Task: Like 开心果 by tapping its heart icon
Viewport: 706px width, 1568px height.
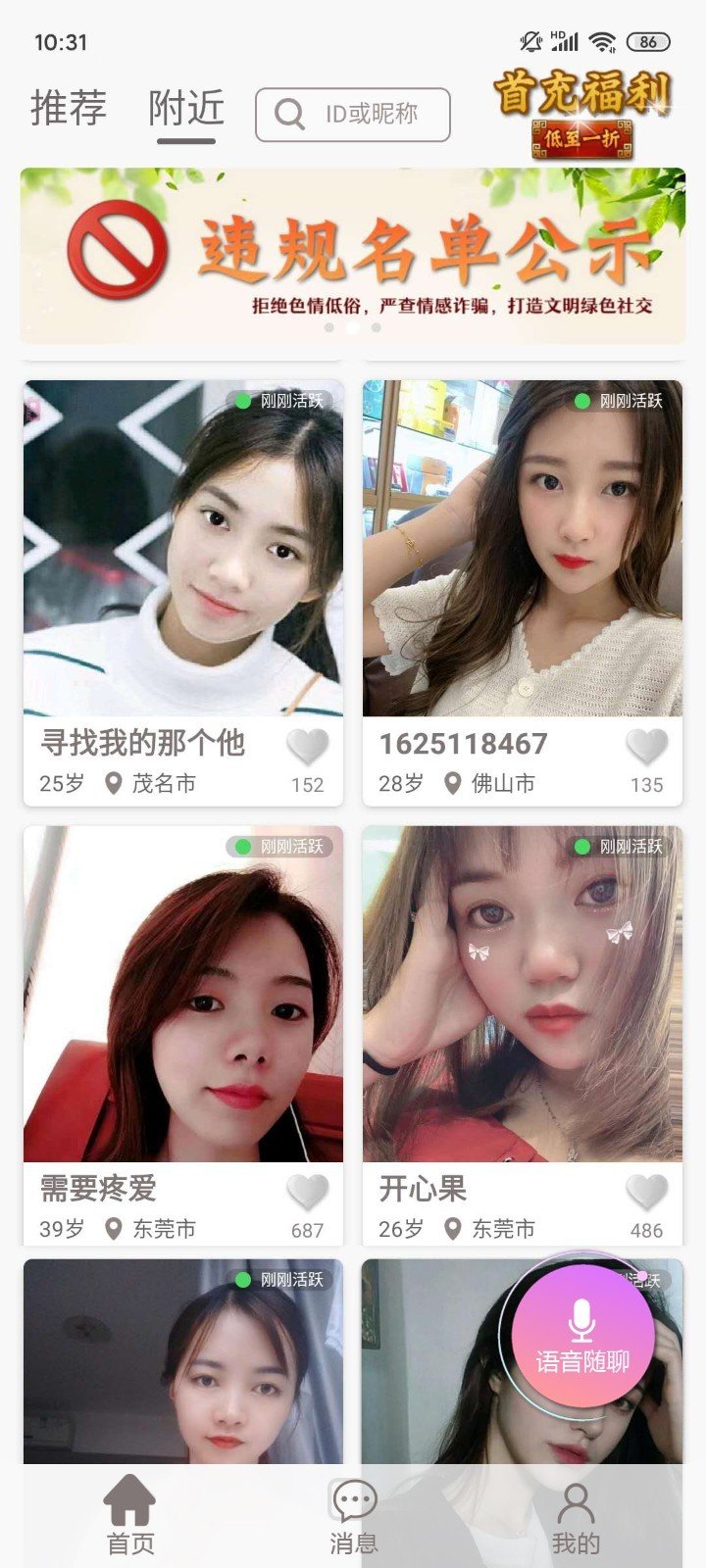Action: [x=647, y=1191]
